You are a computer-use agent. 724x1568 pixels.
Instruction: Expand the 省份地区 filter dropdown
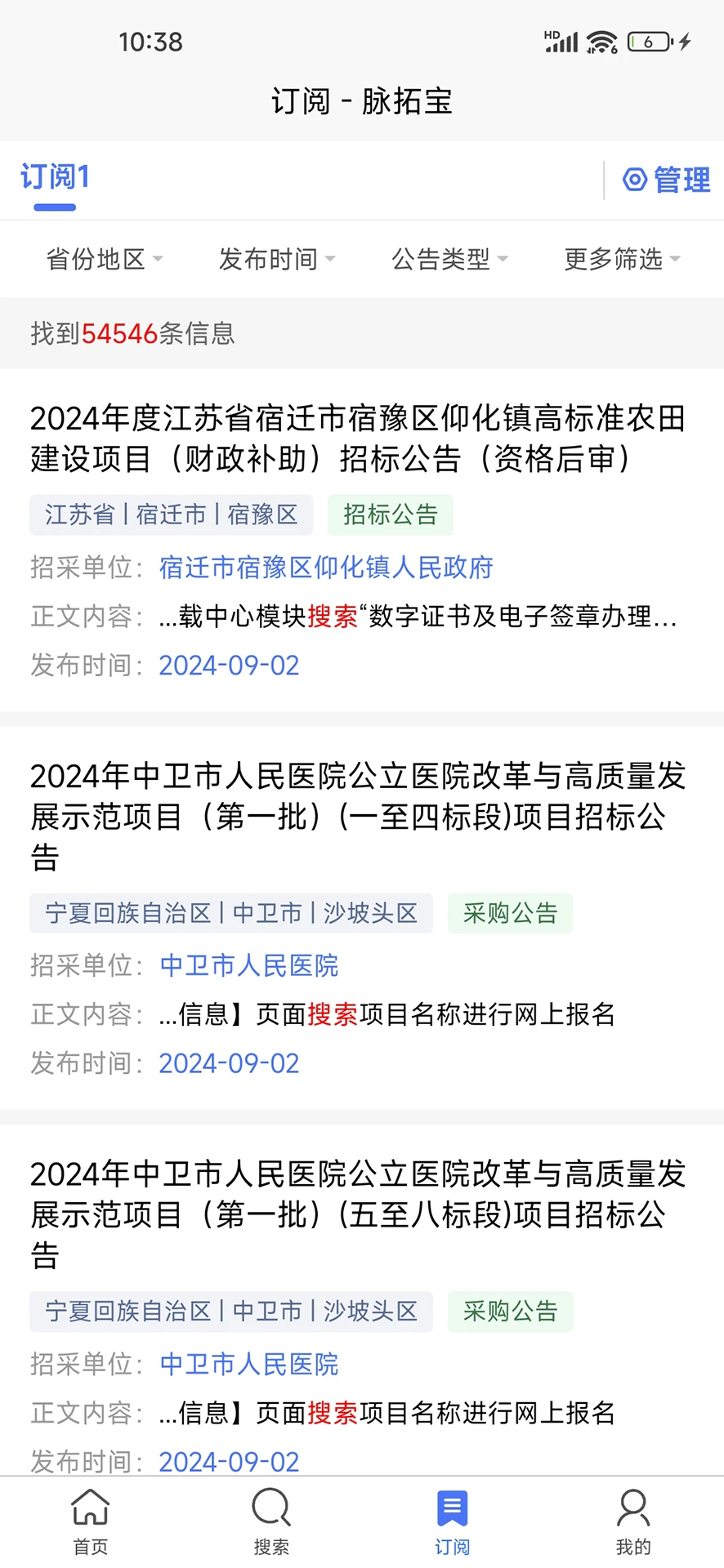coord(105,259)
